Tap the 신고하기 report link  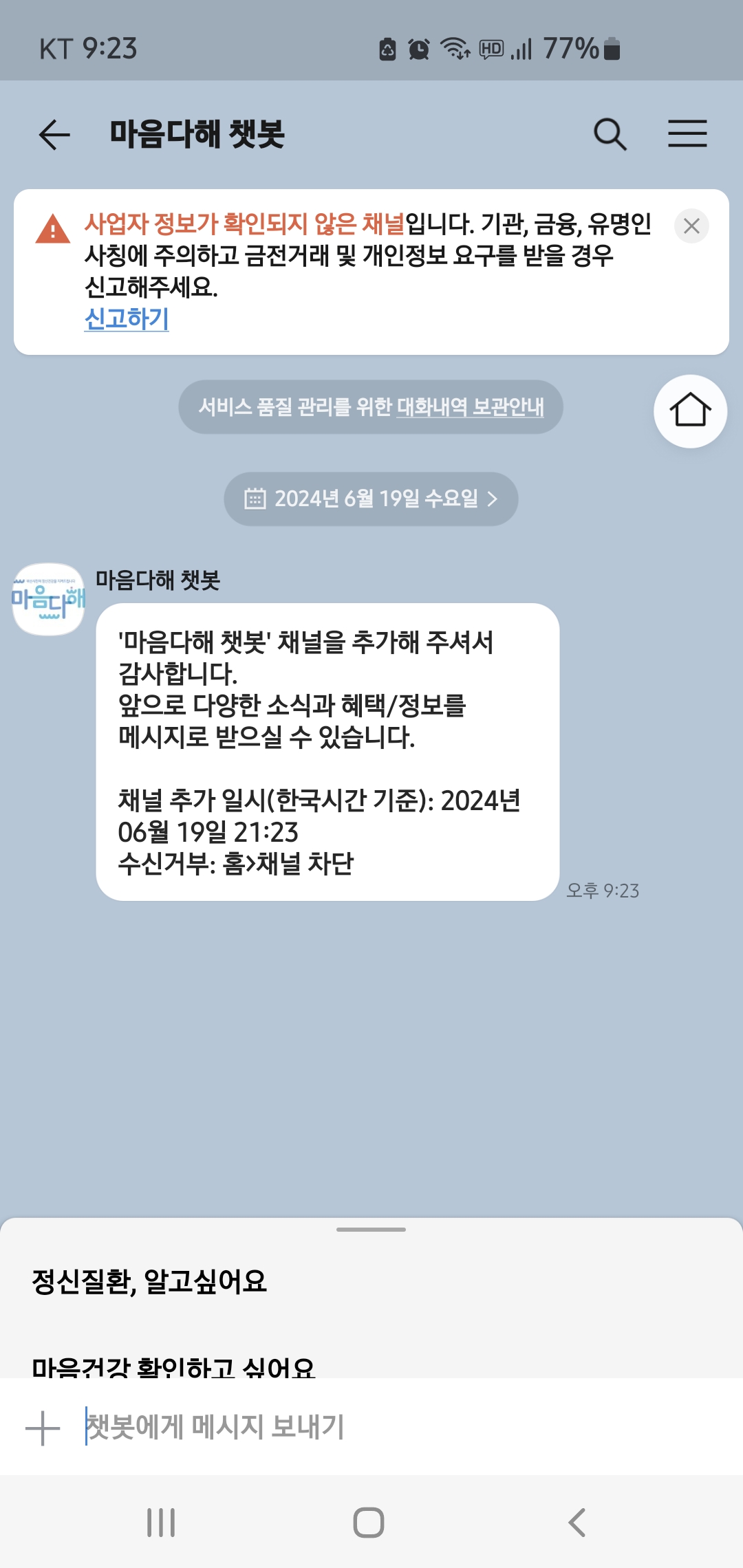[x=127, y=318]
